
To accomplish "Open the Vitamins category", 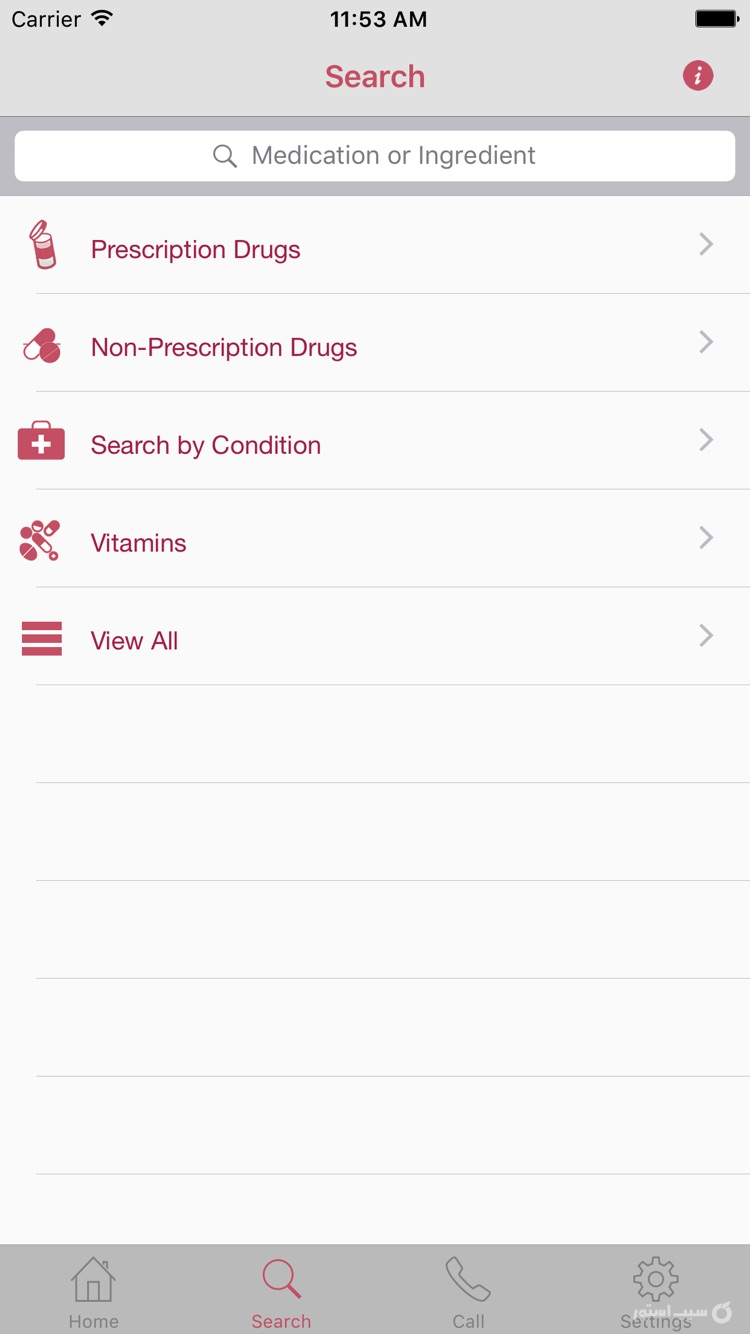I will pos(375,542).
